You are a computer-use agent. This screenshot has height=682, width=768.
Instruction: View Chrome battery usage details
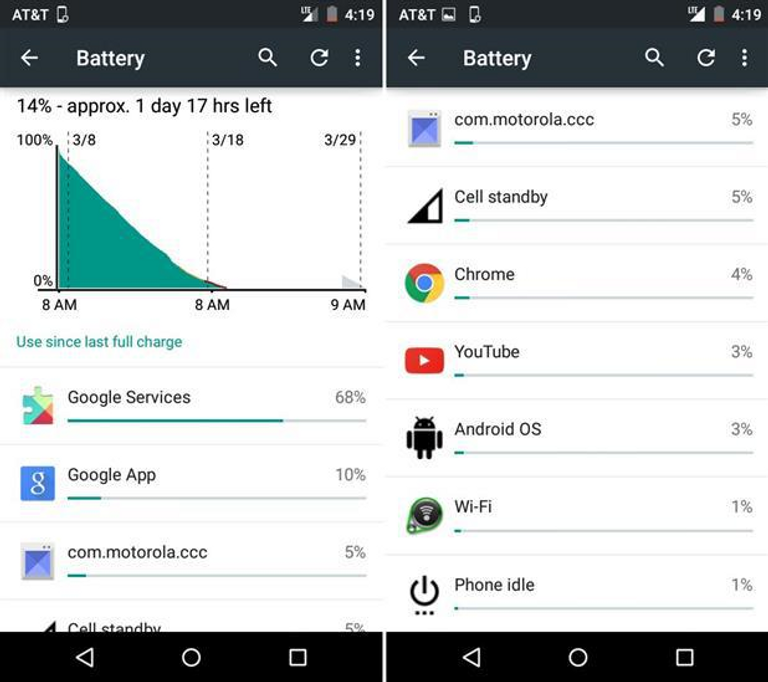tap(577, 283)
